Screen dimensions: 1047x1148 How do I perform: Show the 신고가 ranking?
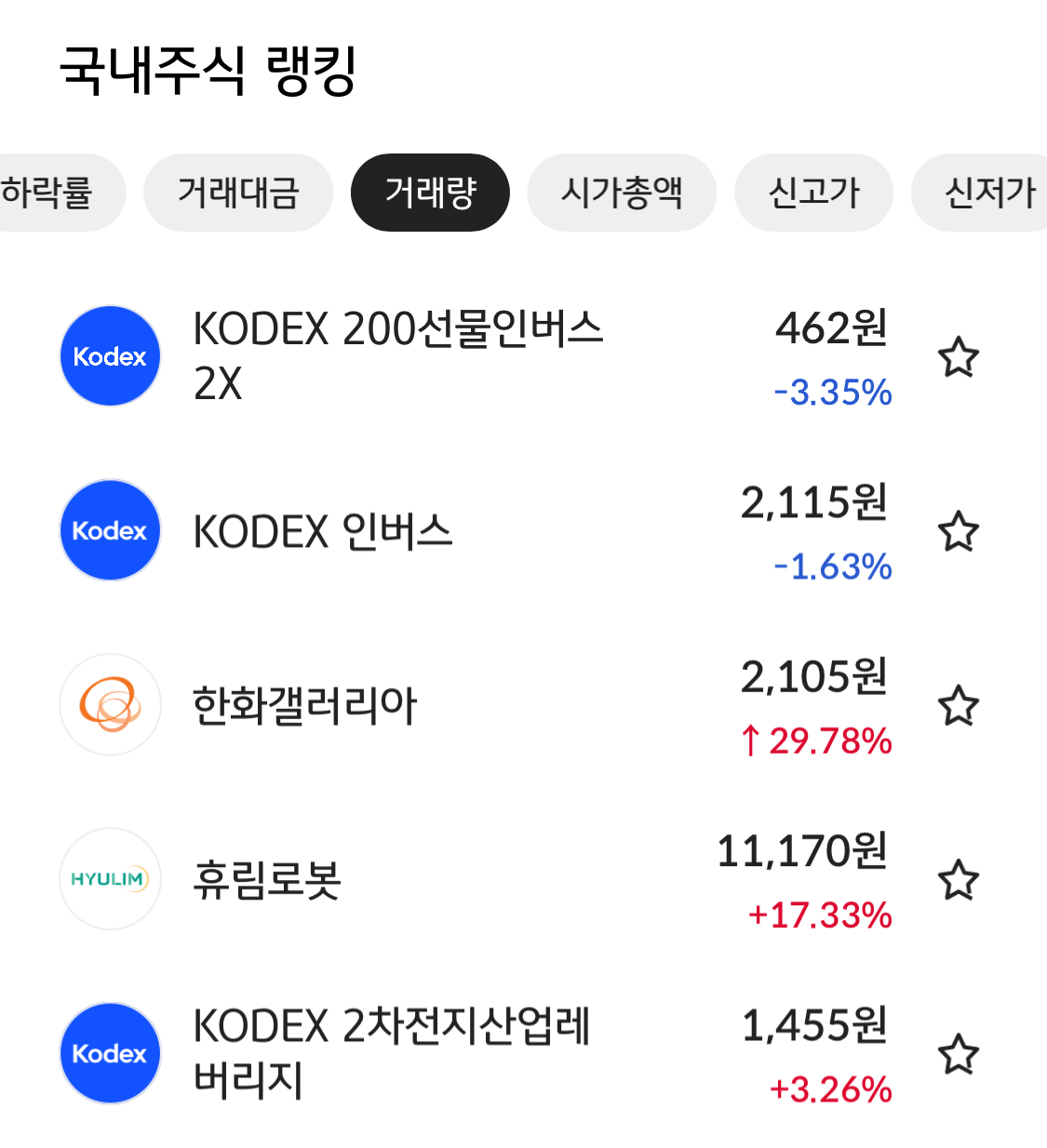click(x=813, y=193)
